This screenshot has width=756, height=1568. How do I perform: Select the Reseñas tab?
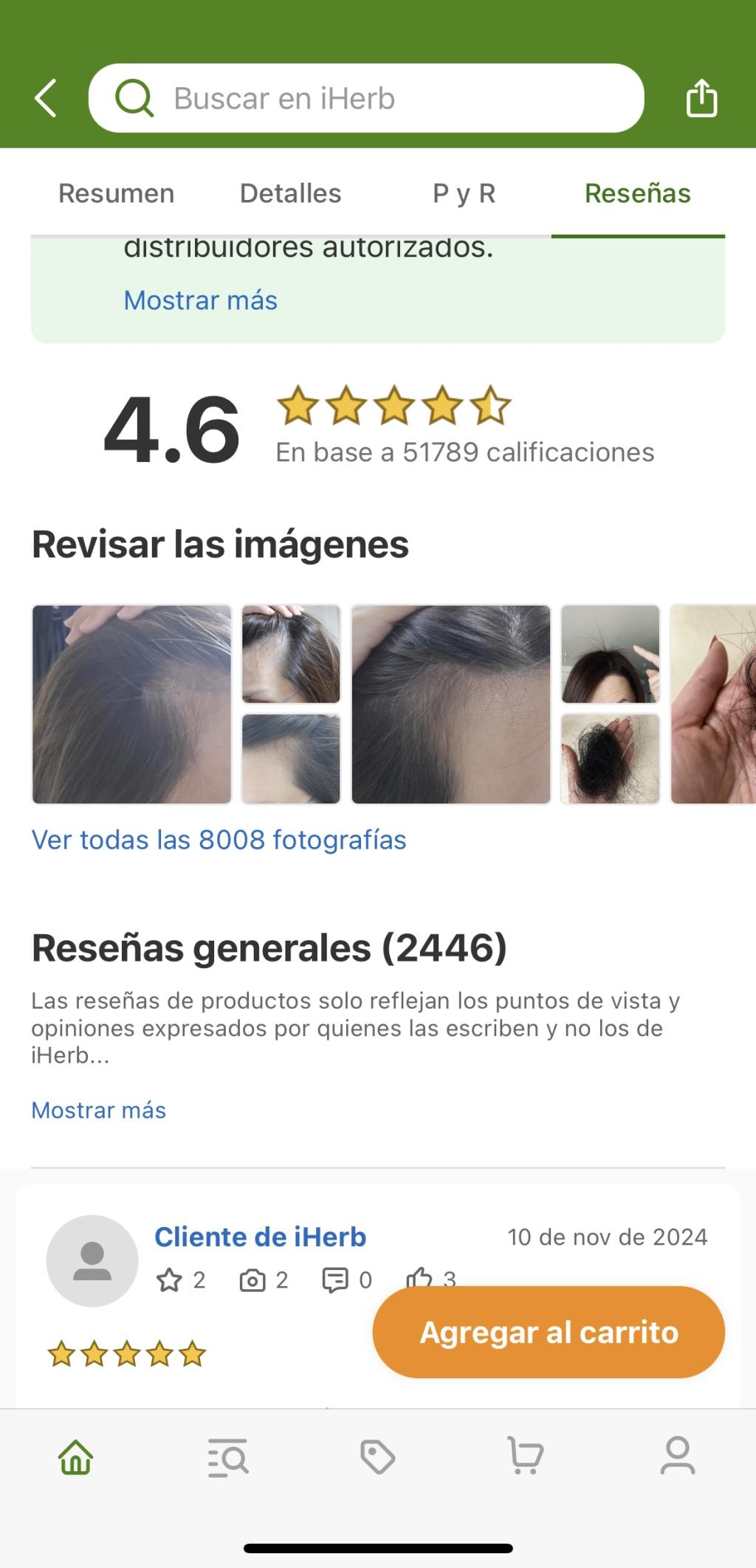[x=637, y=193]
